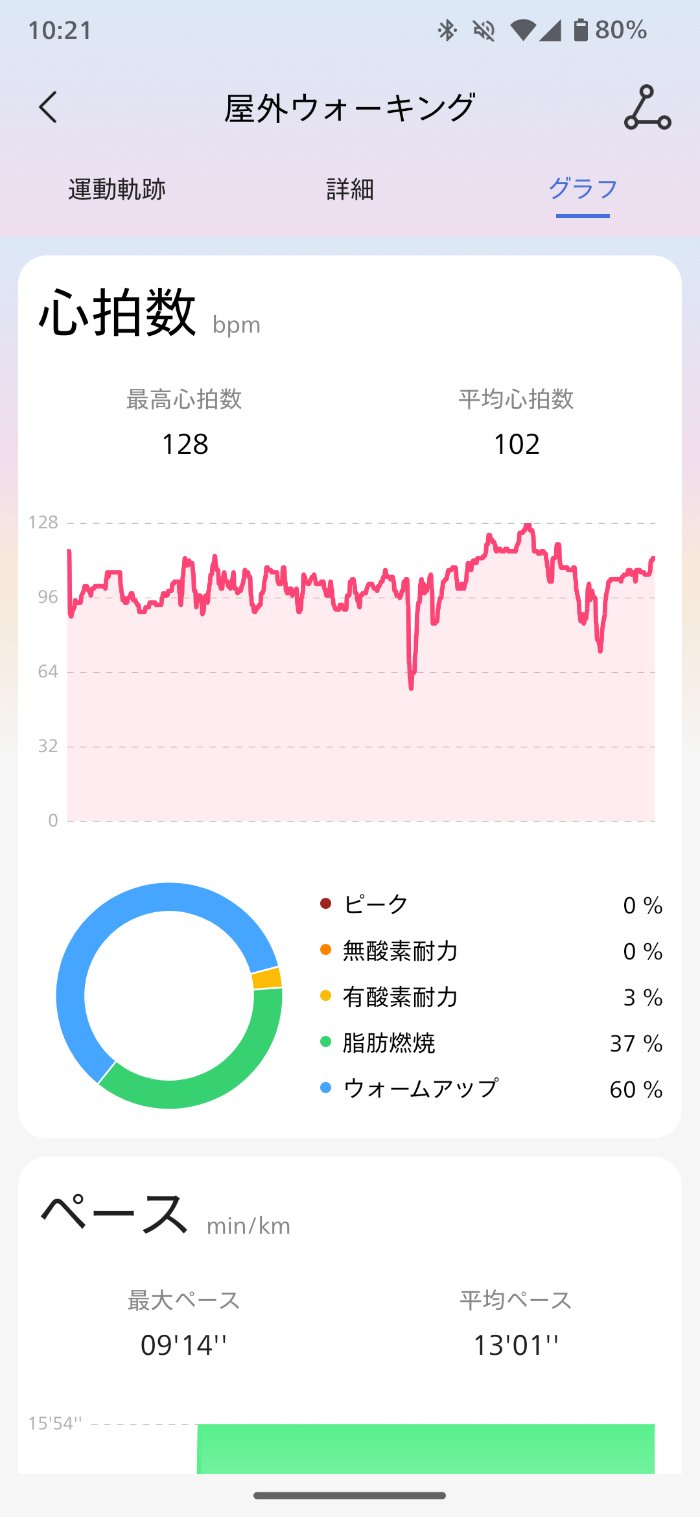Go back from 屋外ウォーキング screen
This screenshot has height=1517, width=700.
pos(48,107)
